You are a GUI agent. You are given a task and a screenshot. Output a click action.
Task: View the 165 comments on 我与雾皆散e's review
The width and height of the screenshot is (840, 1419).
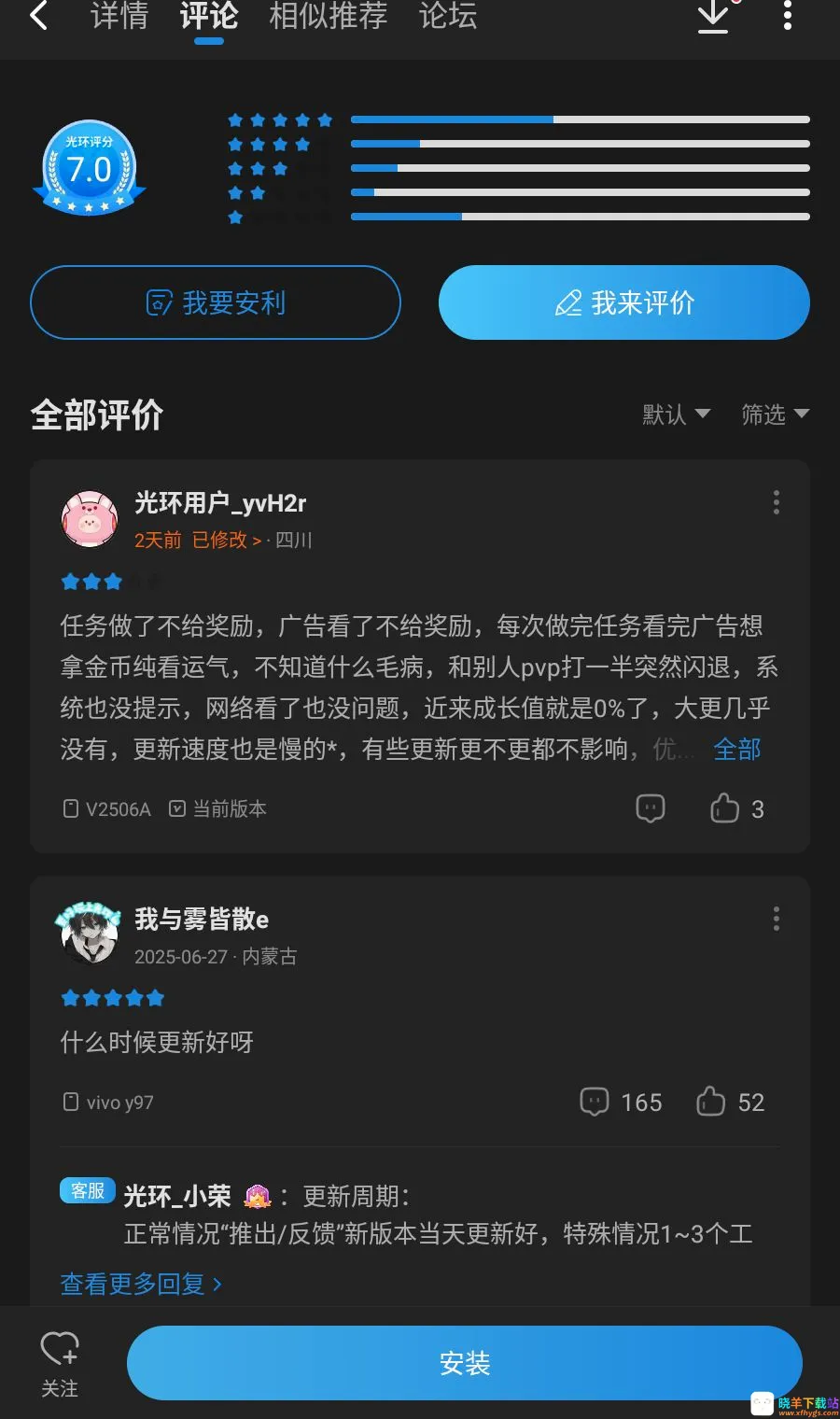[621, 1103]
